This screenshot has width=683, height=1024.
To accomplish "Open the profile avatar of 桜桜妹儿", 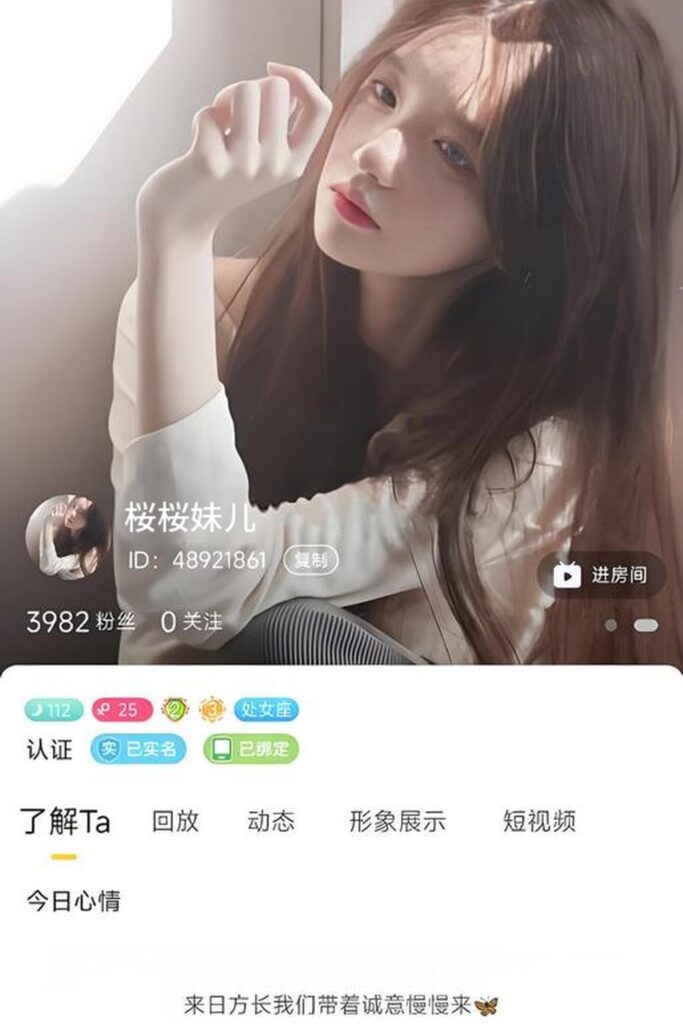I will pyautogui.click(x=68, y=537).
